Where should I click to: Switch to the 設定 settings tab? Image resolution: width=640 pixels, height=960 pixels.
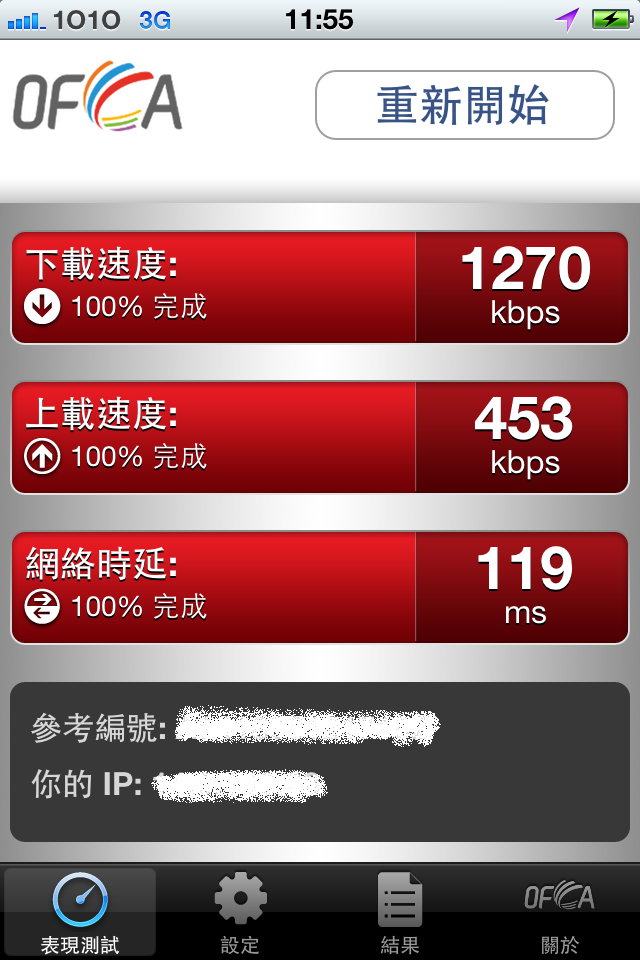tap(240, 912)
